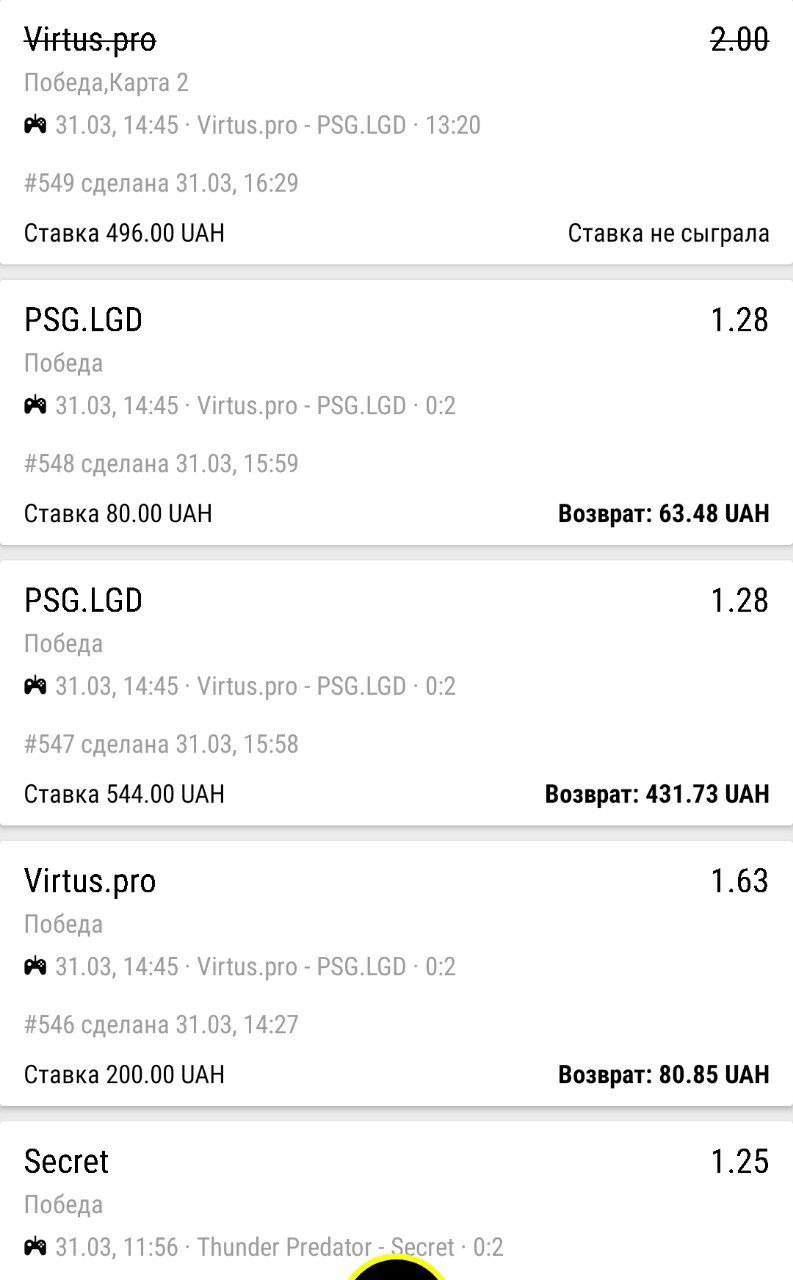Open bet #549 on Virtus.pro Map 2
The width and height of the screenshot is (793, 1280).
click(396, 132)
